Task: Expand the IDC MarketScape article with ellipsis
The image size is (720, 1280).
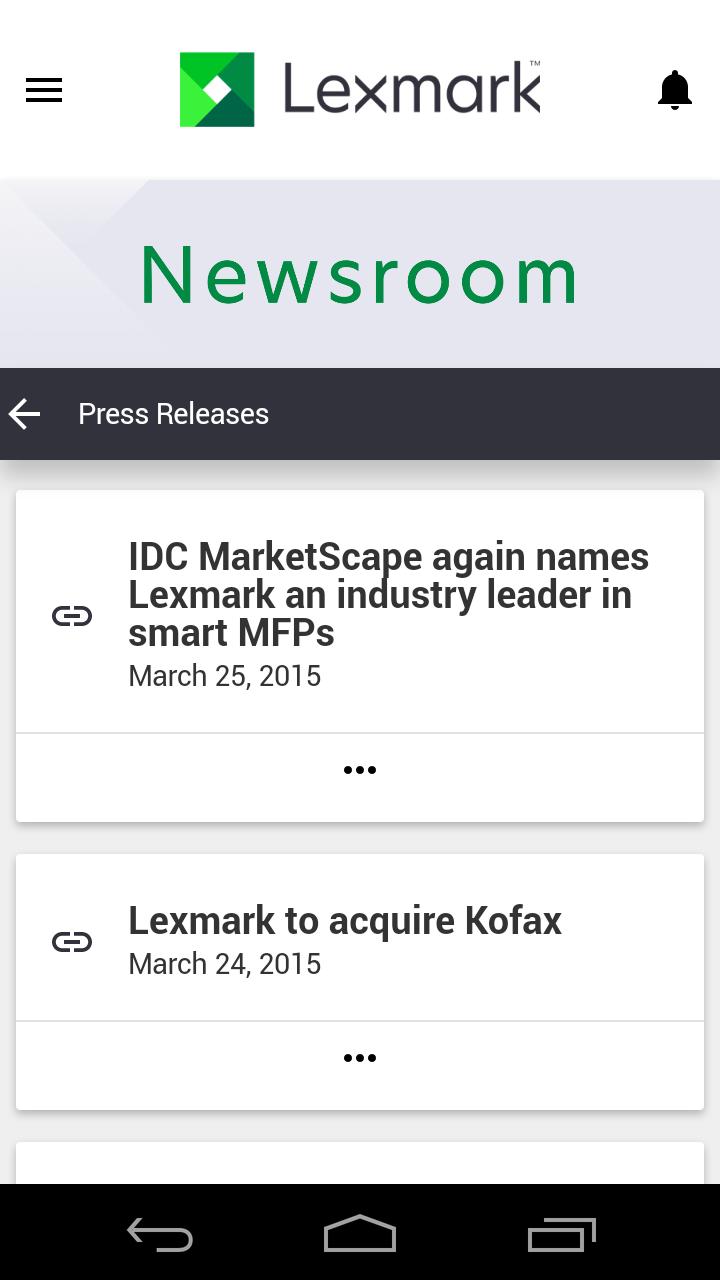Action: pyautogui.click(x=360, y=769)
